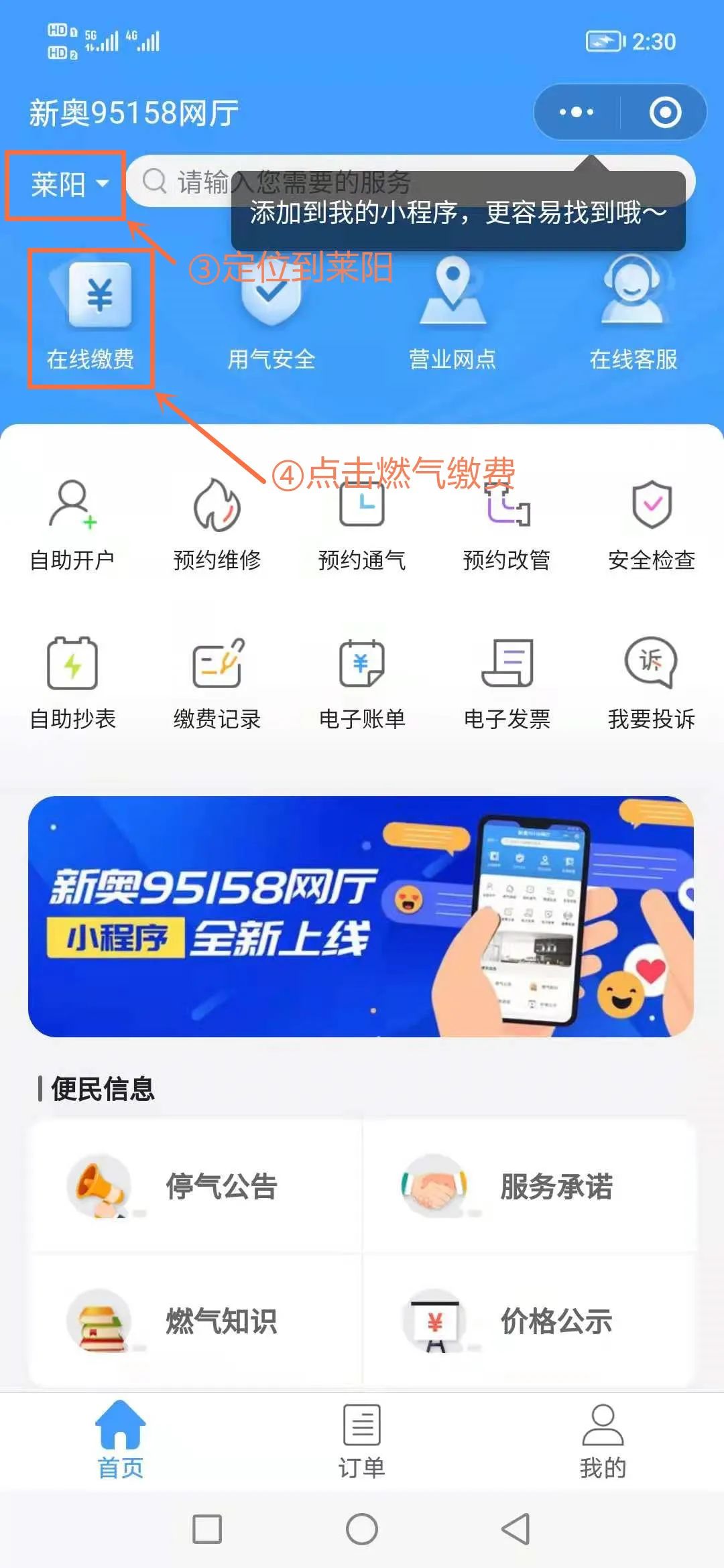724x1568 pixels.
Task: Close the mini program via circle icon
Action: [x=665, y=112]
